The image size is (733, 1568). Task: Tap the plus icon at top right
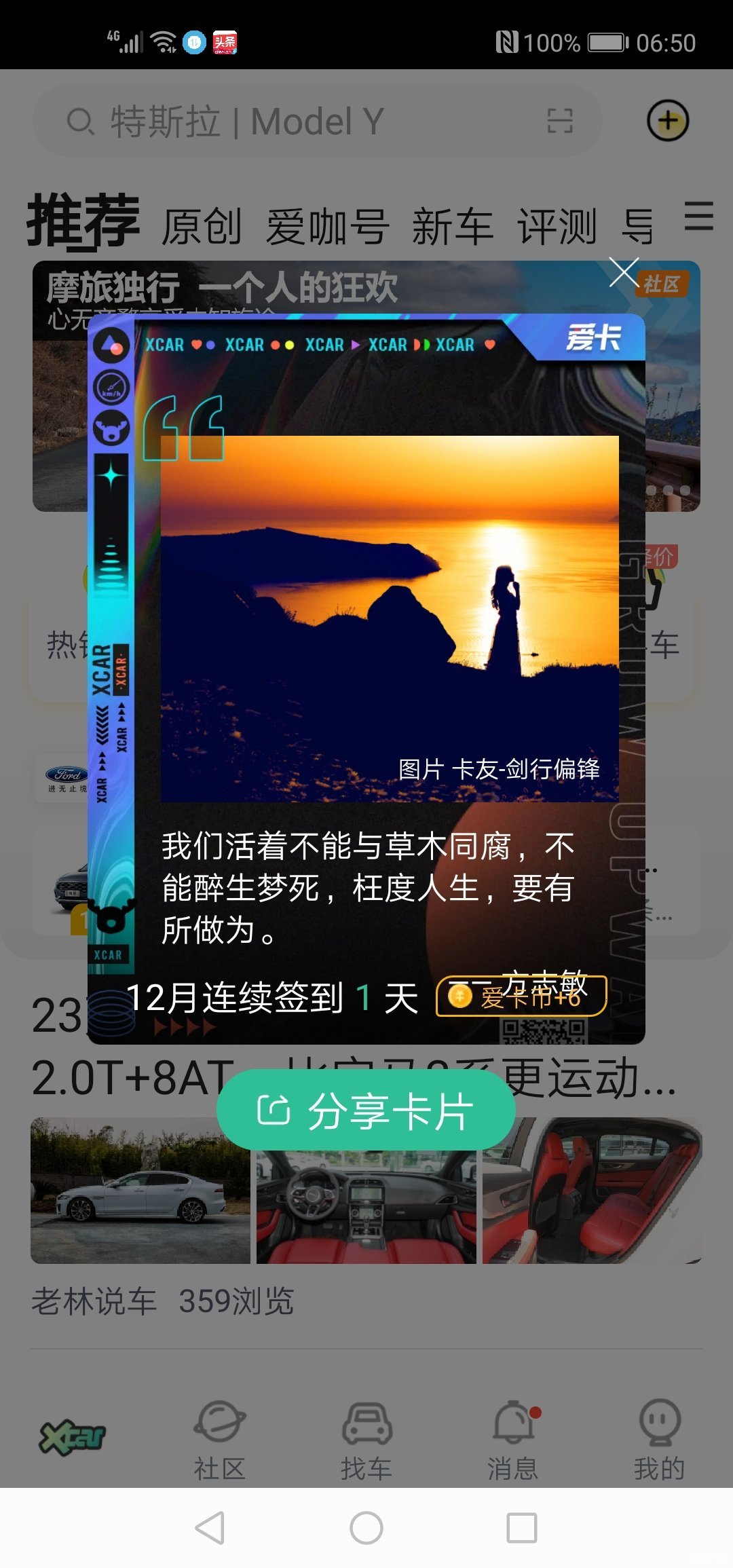pyautogui.click(x=668, y=122)
